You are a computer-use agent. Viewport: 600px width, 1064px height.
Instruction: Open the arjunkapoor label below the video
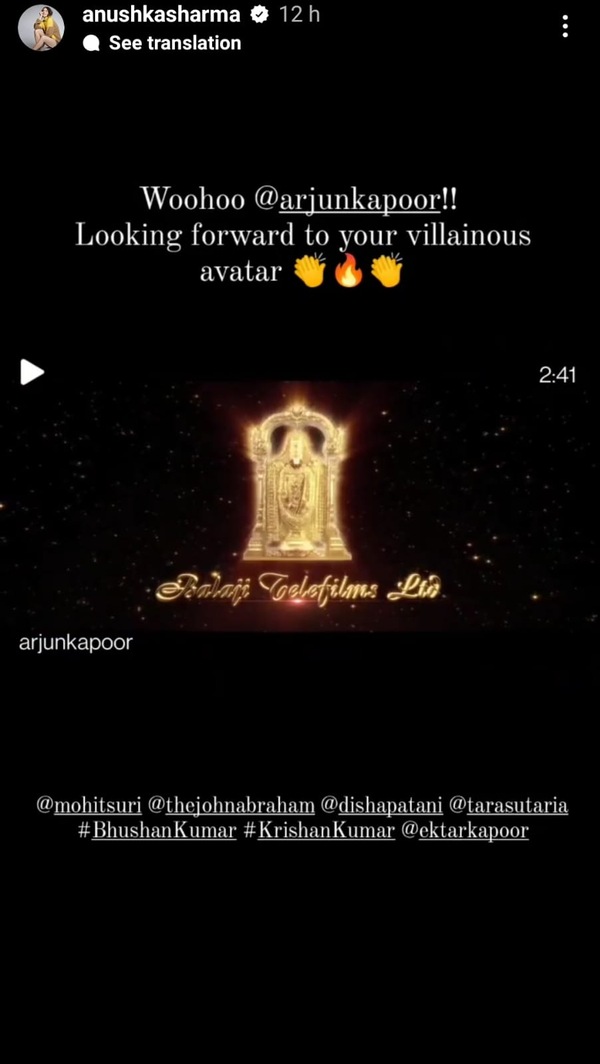[x=75, y=643]
